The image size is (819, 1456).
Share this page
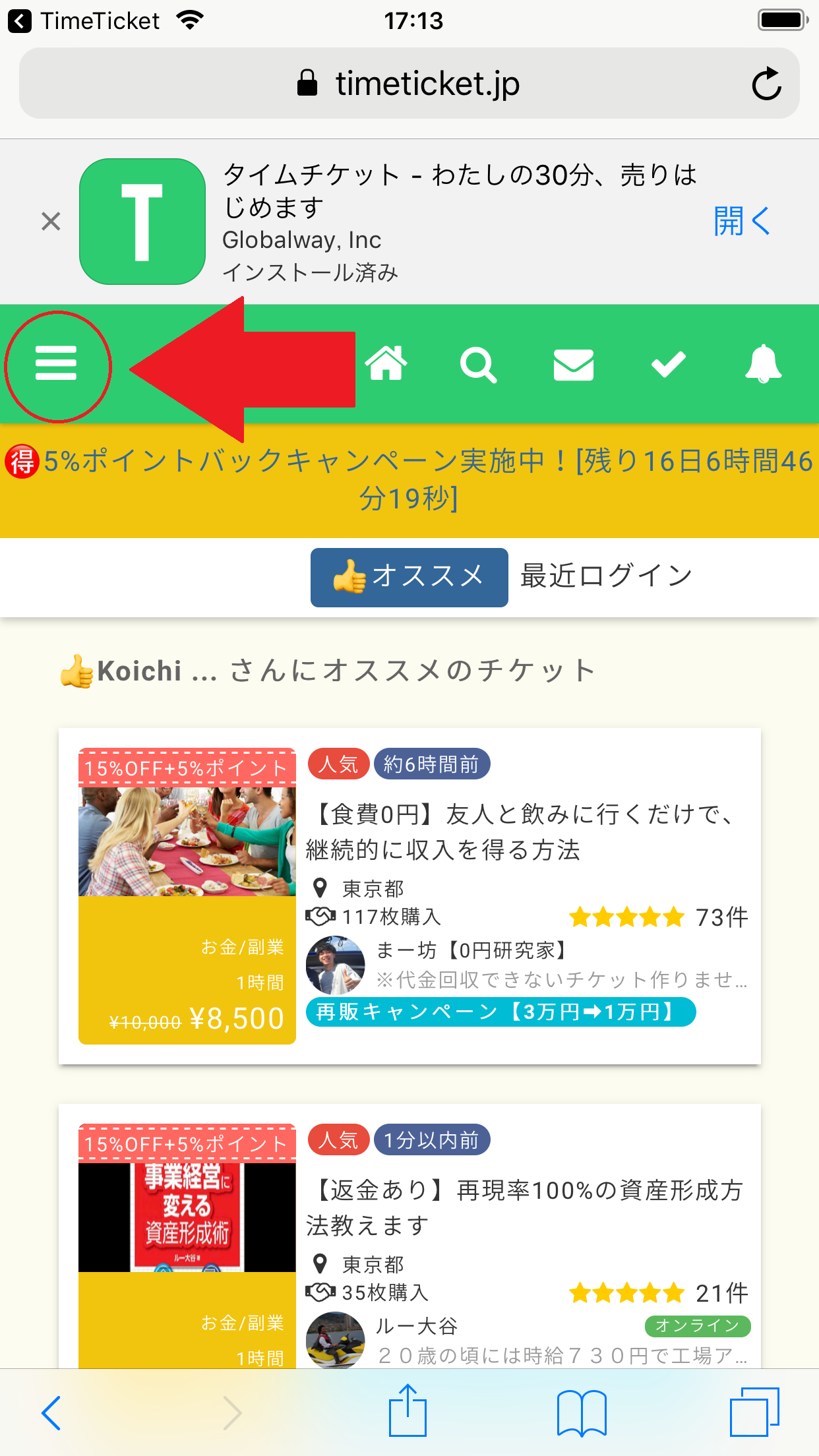click(x=408, y=1411)
